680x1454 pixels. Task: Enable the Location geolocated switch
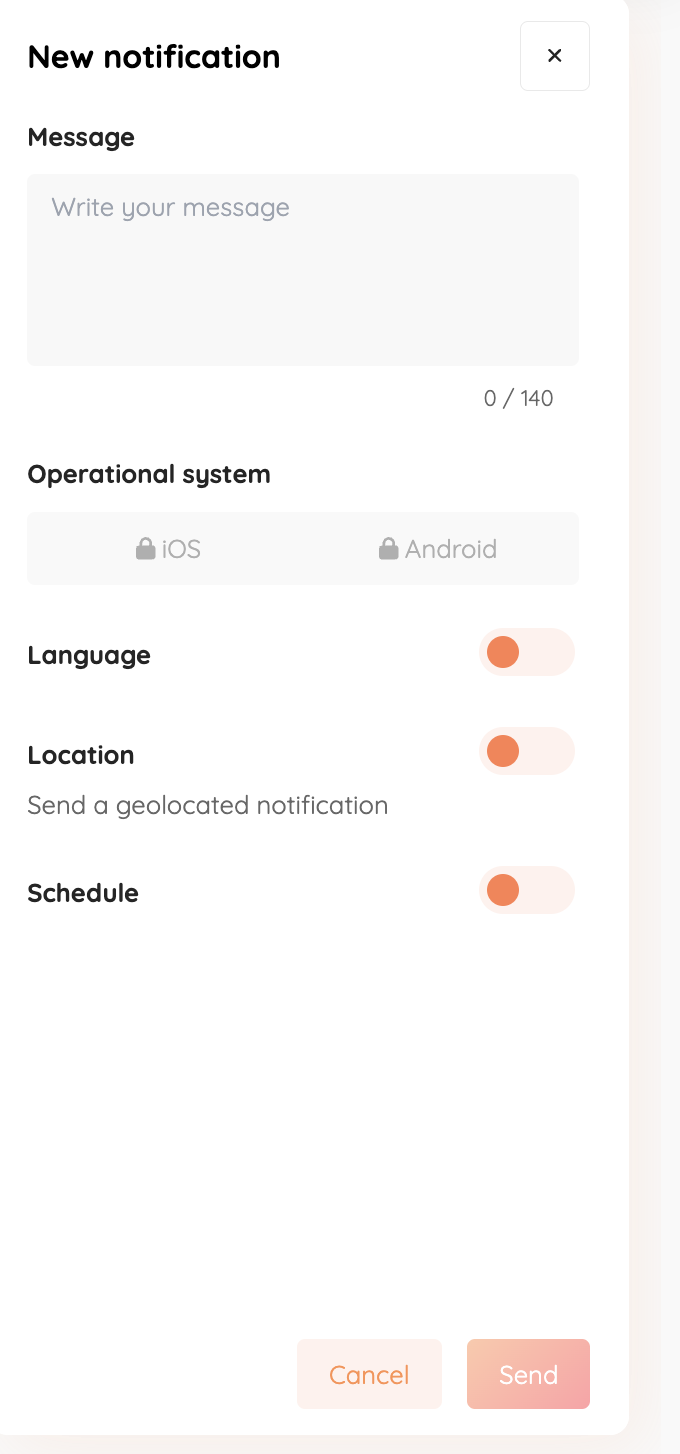(x=526, y=751)
